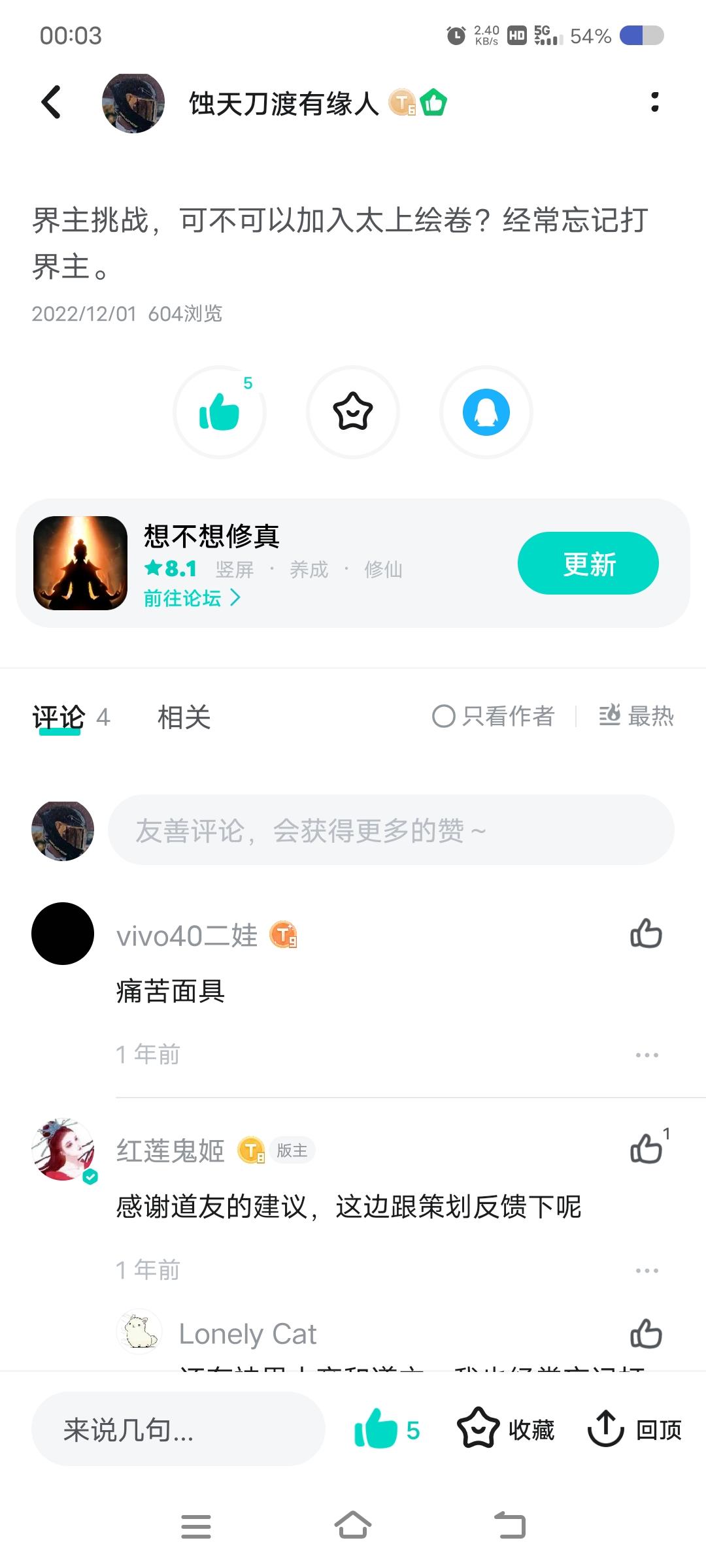706x1568 pixels.
Task: Tap the 回顶 icon to return to top
Action: [x=608, y=1428]
